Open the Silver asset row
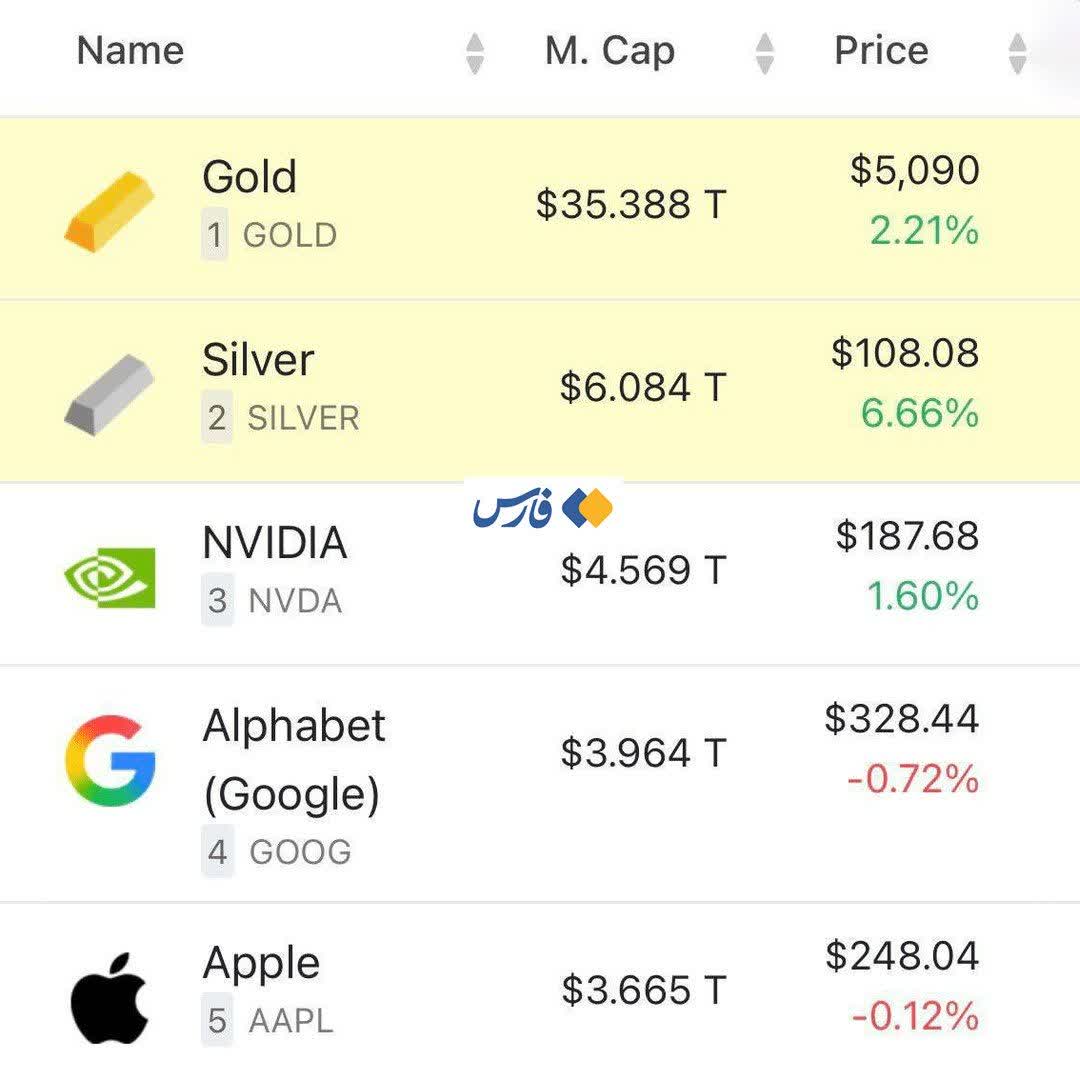 point(258,361)
